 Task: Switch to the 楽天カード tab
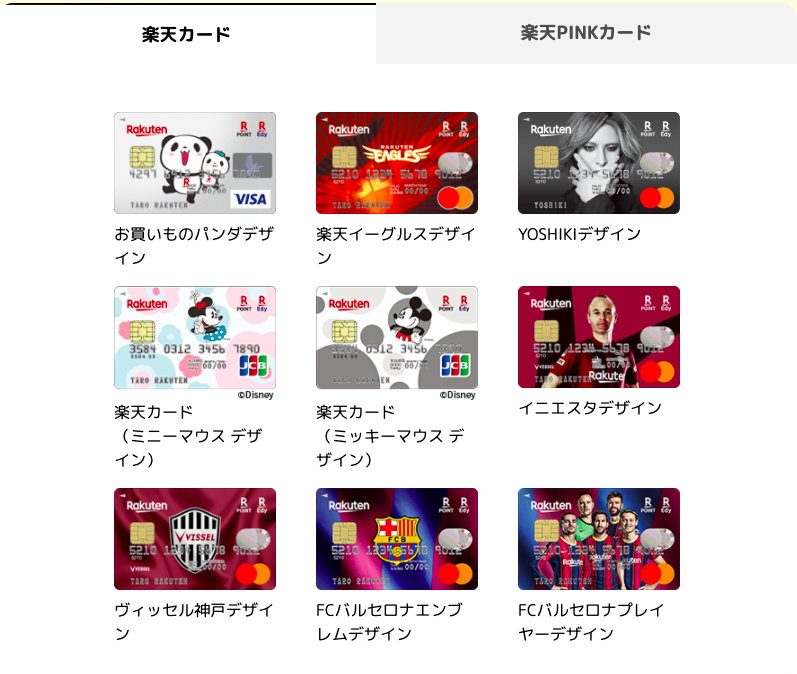tap(187, 34)
